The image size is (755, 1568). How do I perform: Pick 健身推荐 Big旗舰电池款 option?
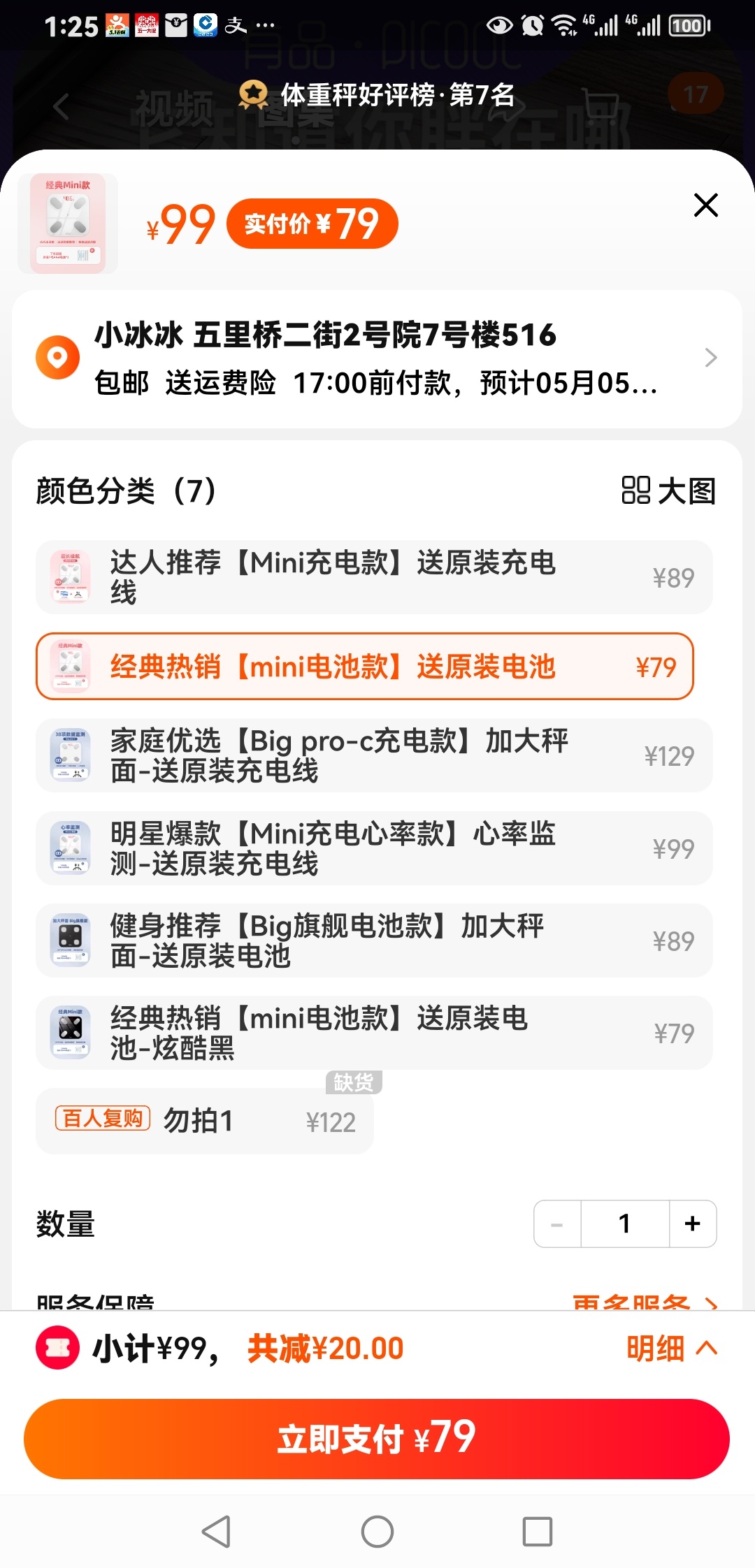click(x=374, y=941)
